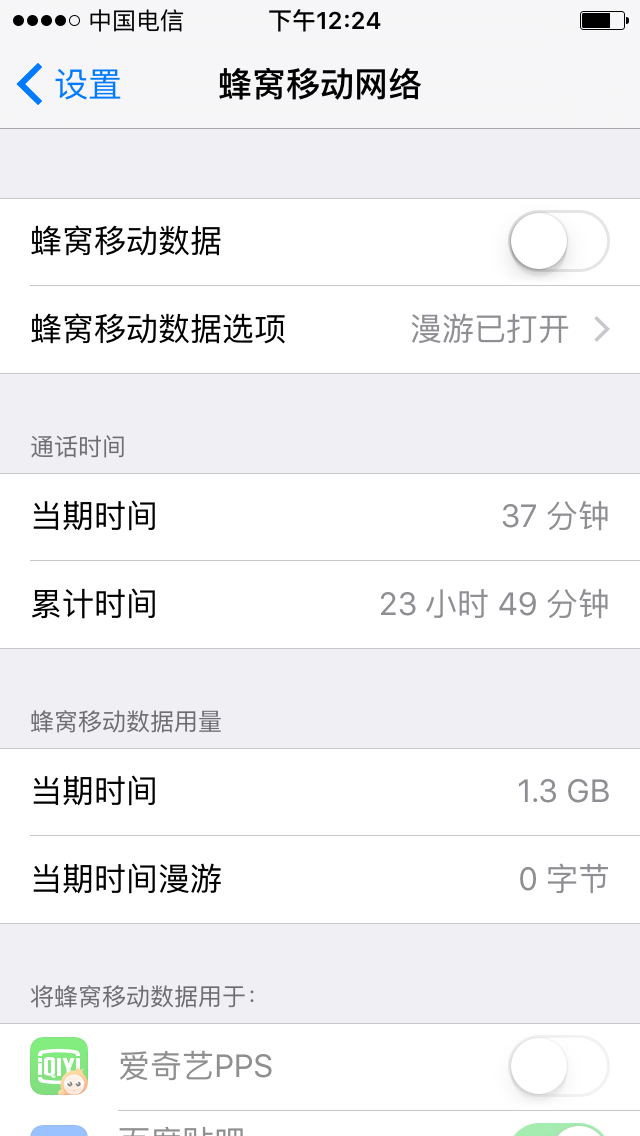Toggle cellular data for 爱奇艺PPS

tap(559, 1066)
